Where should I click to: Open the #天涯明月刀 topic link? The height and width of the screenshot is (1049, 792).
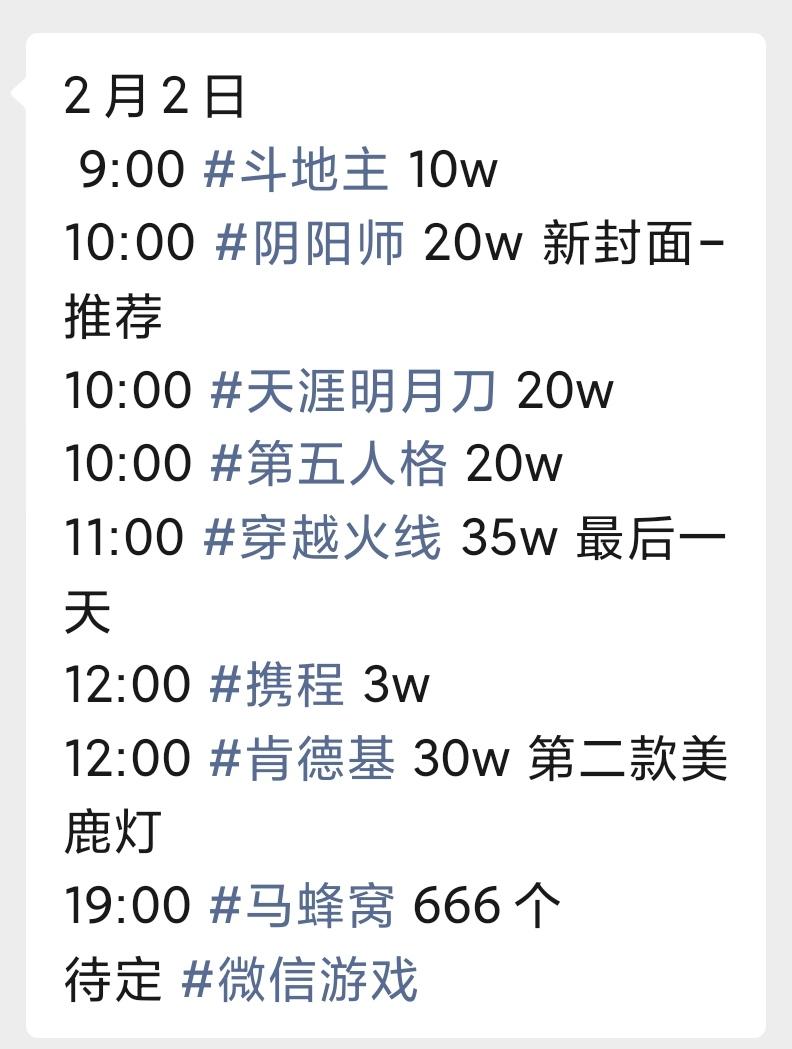354,391
